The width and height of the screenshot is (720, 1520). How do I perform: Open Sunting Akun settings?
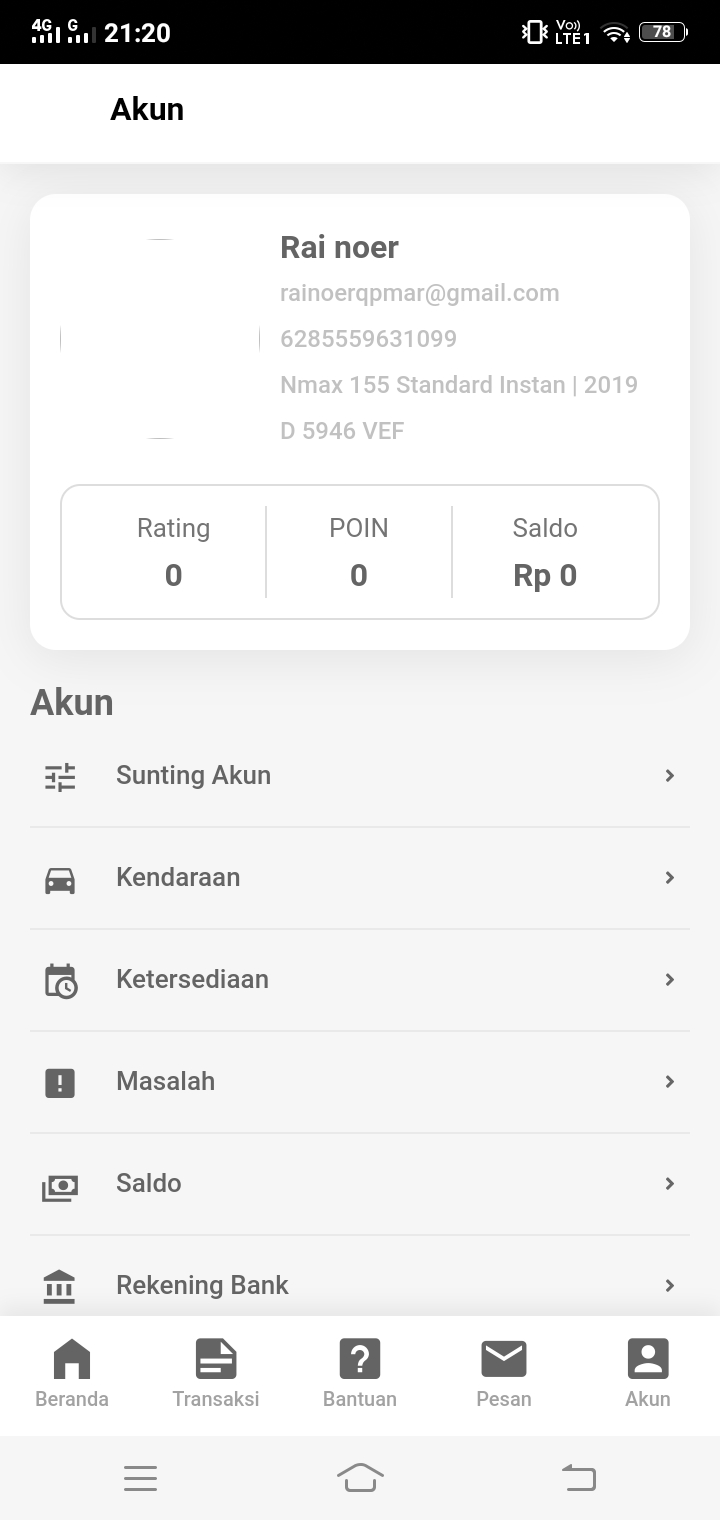358,776
